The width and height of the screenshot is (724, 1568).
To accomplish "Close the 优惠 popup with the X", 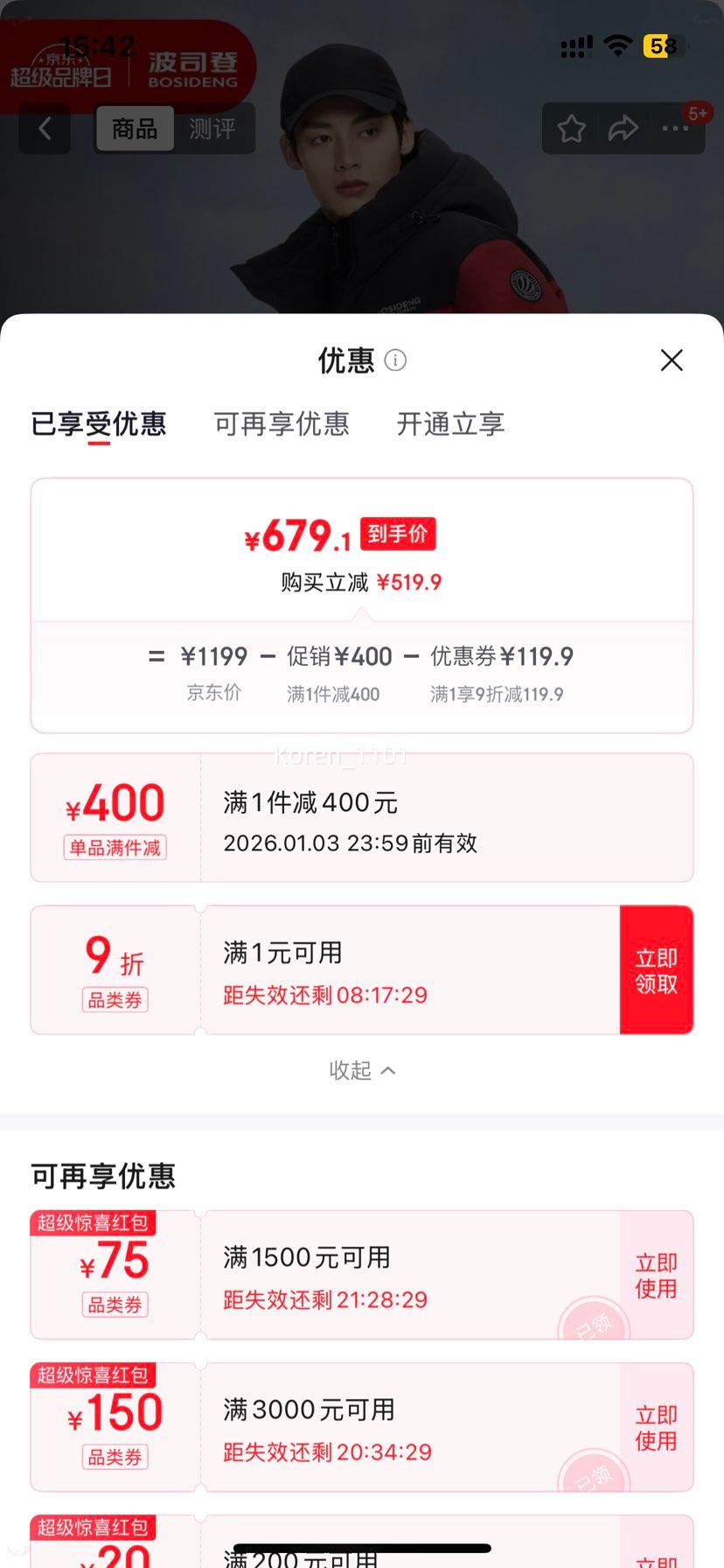I will pos(671,360).
